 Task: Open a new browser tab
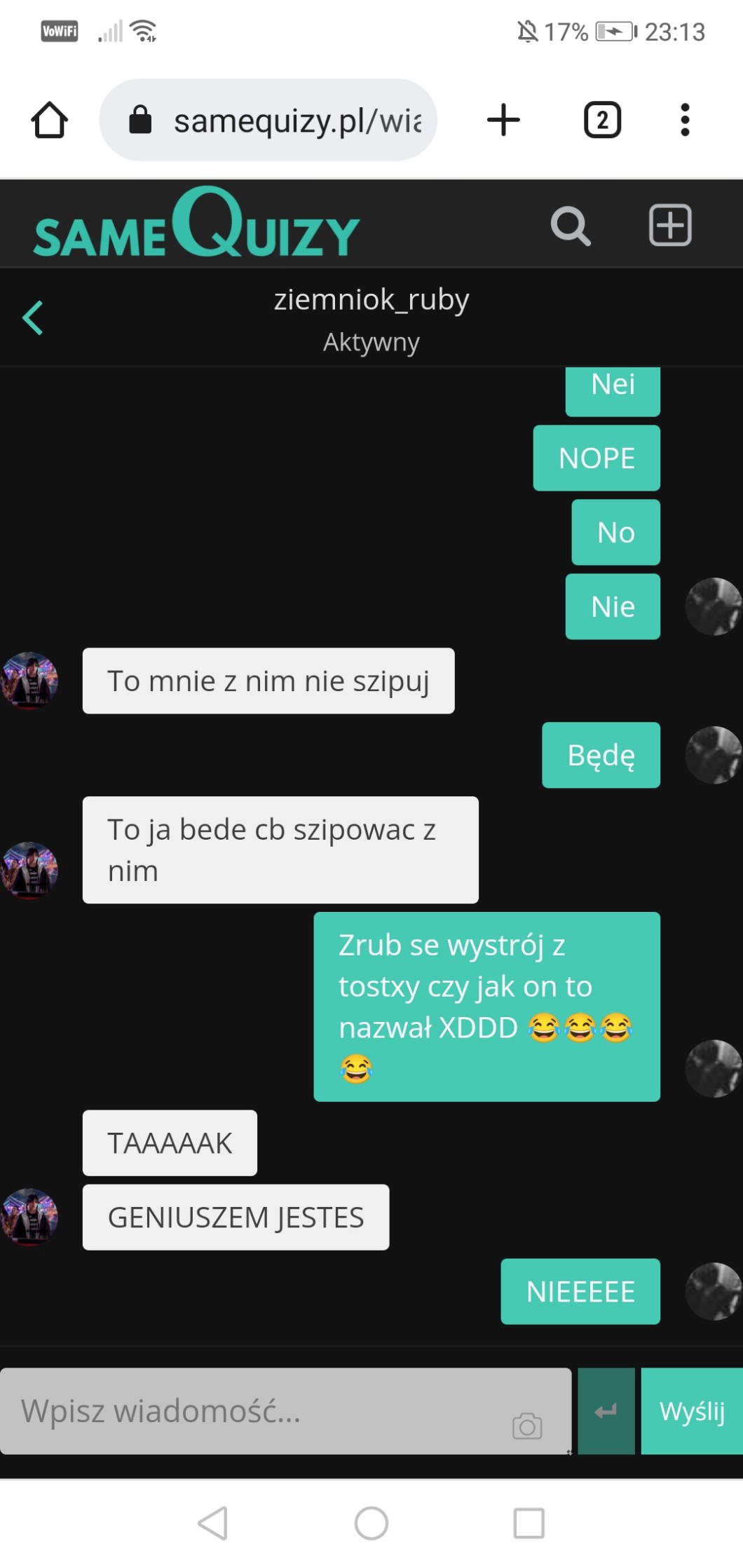point(503,120)
